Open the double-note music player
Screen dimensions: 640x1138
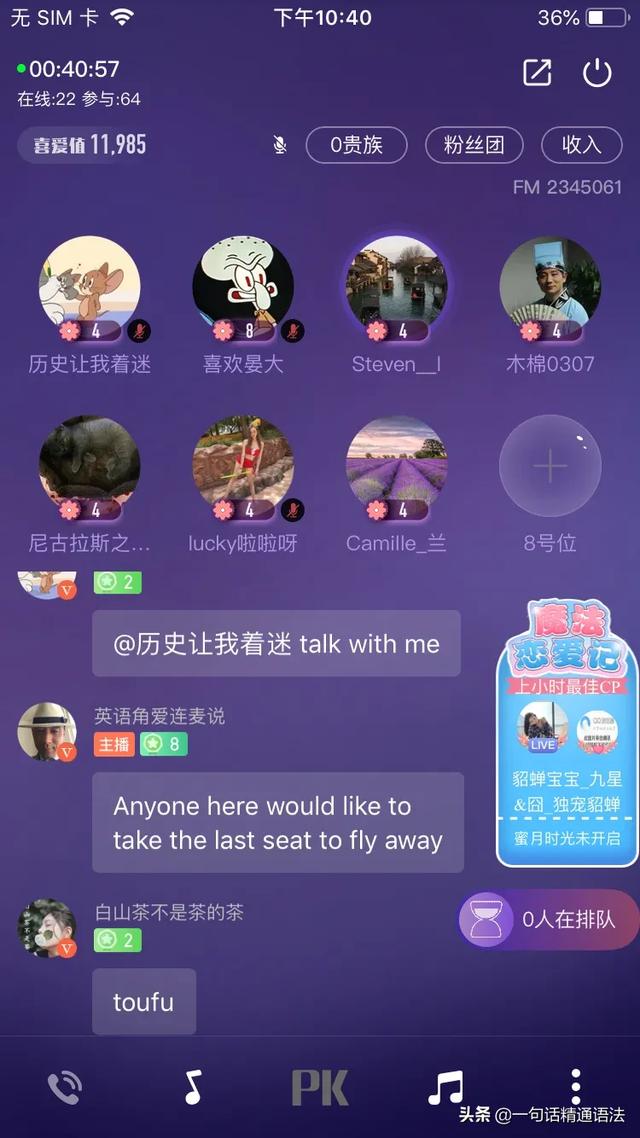(x=446, y=1087)
